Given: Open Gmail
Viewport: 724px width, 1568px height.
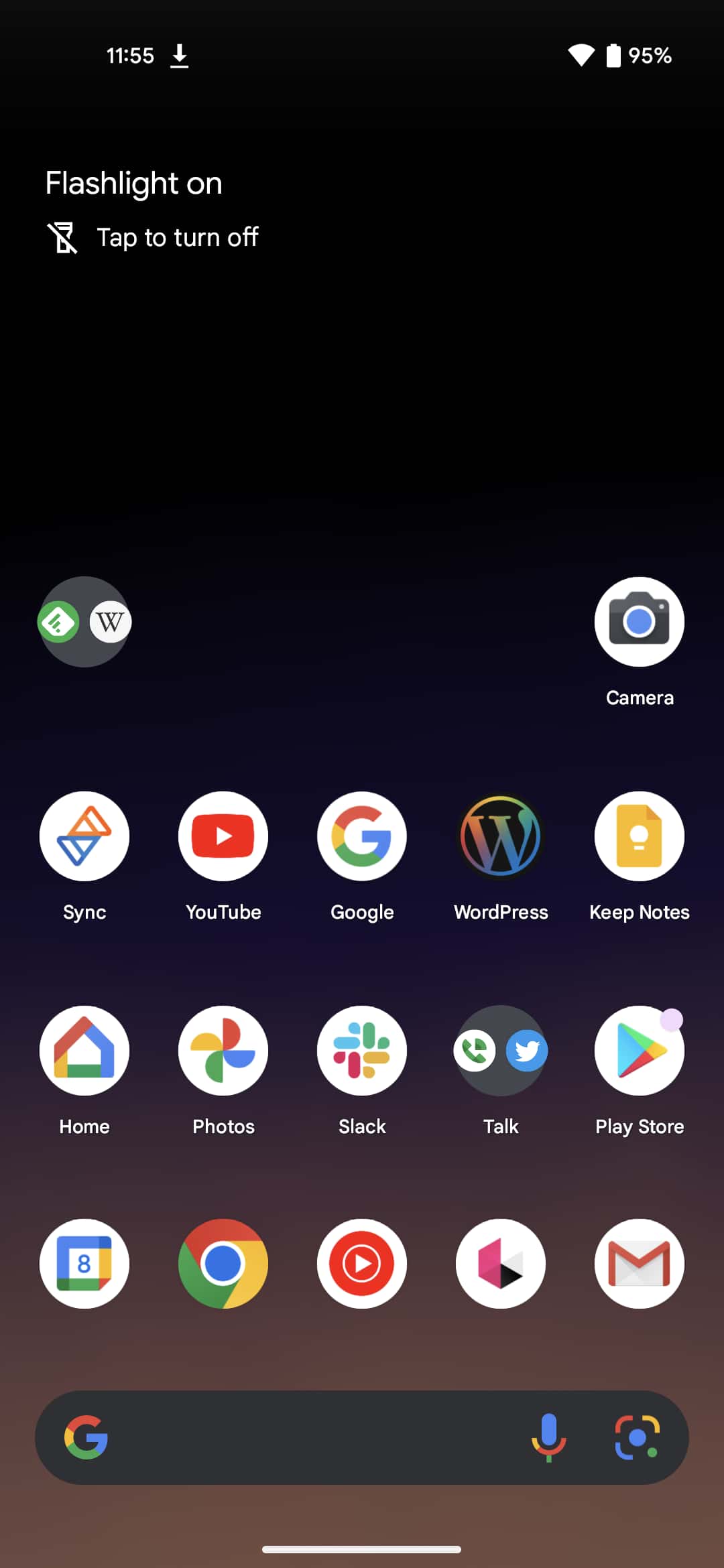Looking at the screenshot, I should 639,1264.
